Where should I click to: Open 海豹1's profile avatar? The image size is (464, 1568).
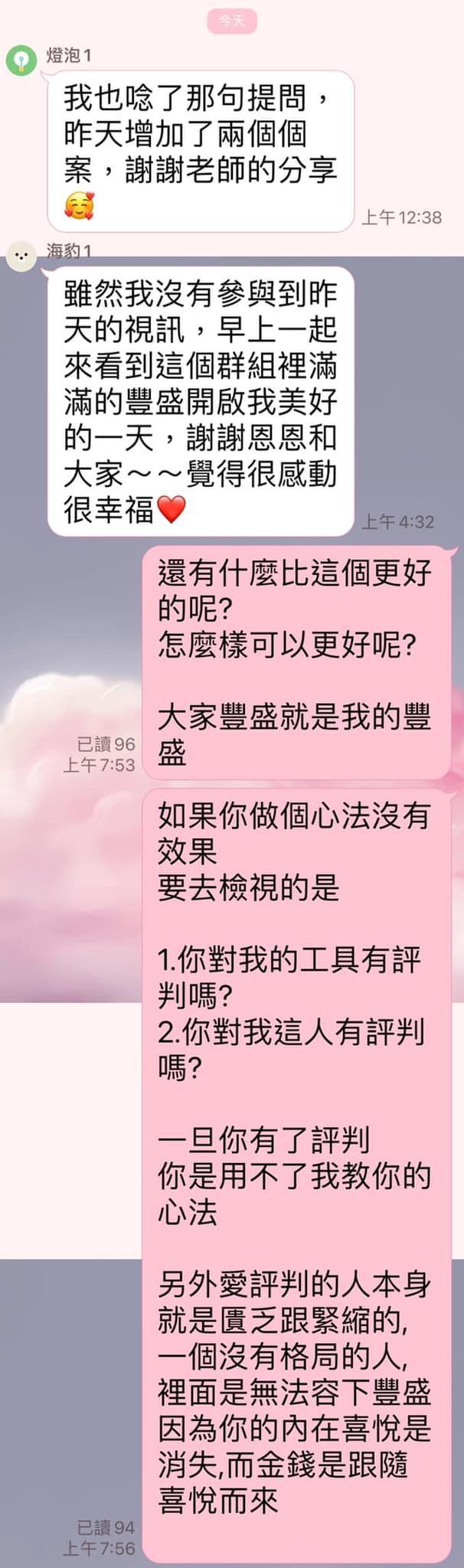21,256
